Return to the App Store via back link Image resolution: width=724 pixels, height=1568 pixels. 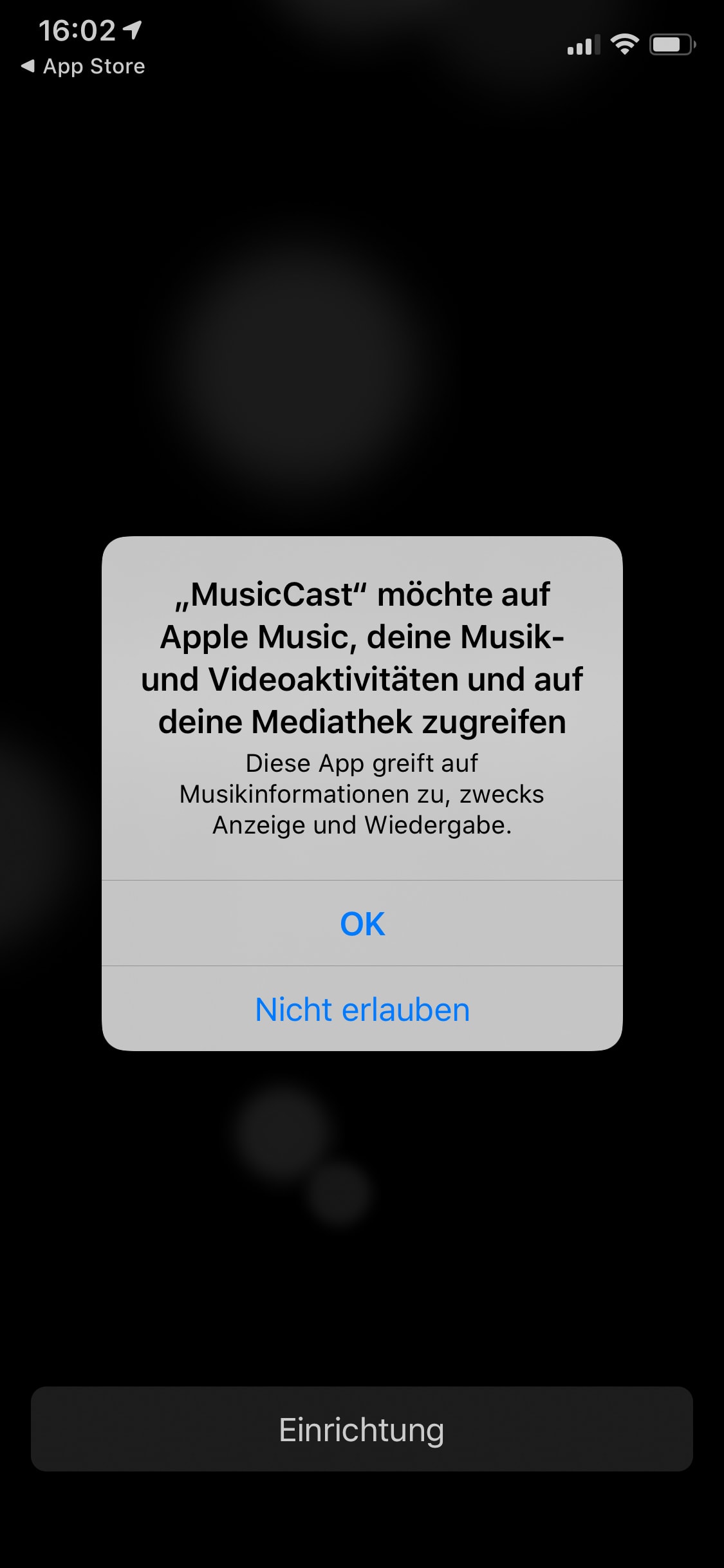pos(84,66)
